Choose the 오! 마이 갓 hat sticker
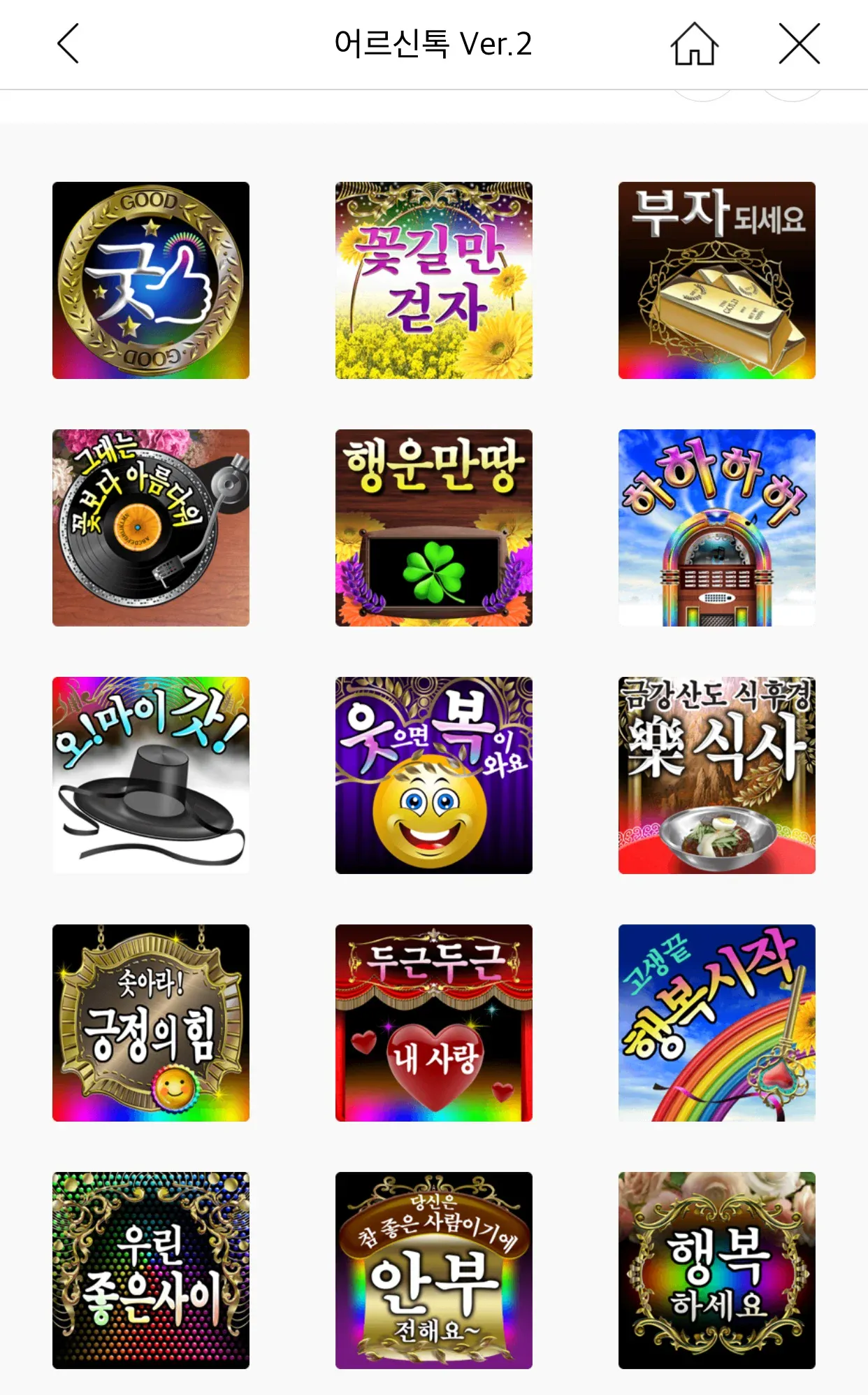Image resolution: width=868 pixels, height=1395 pixels. [x=151, y=775]
